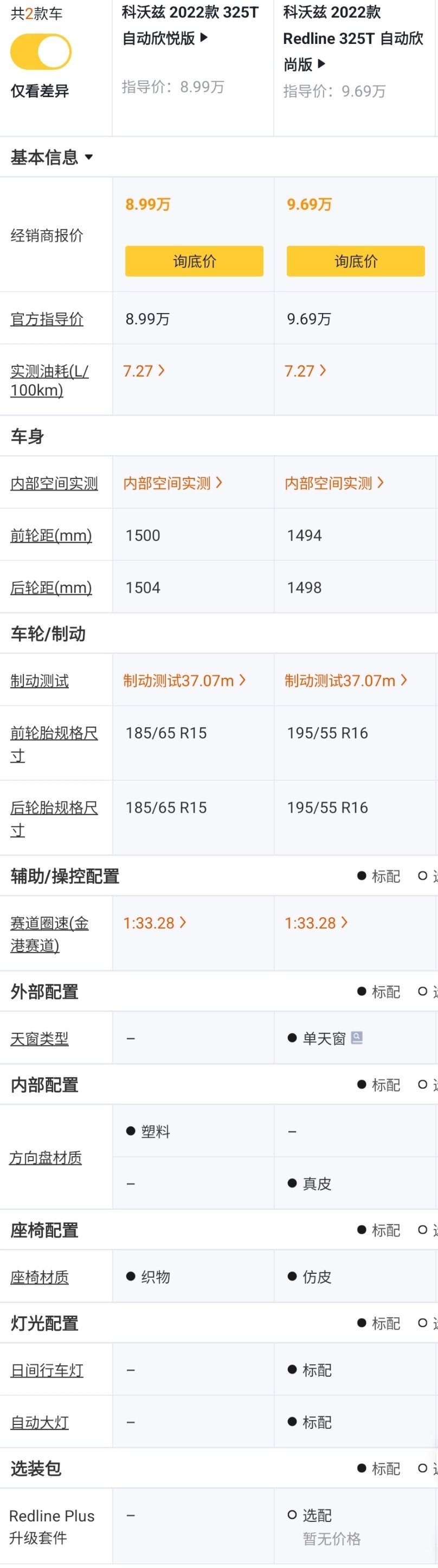Open 内部空间实测 for the Redline 自动欣尚版
Image resolution: width=438 pixels, height=1568 pixels.
[334, 483]
